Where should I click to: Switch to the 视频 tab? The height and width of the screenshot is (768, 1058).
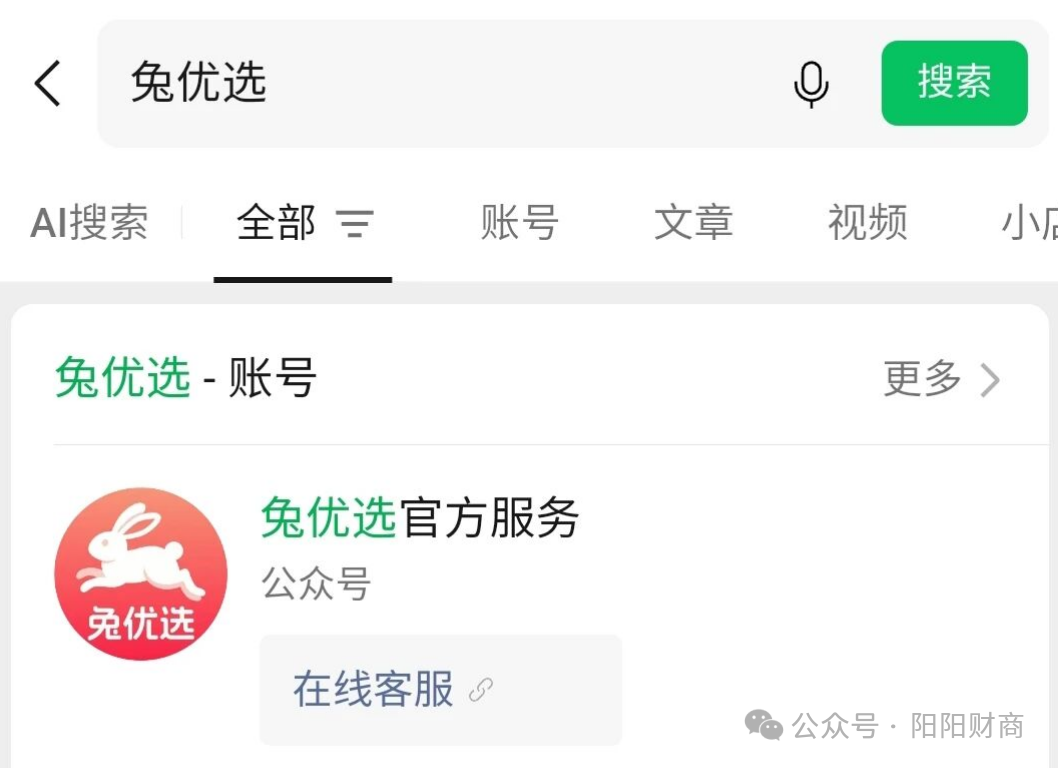coord(868,222)
